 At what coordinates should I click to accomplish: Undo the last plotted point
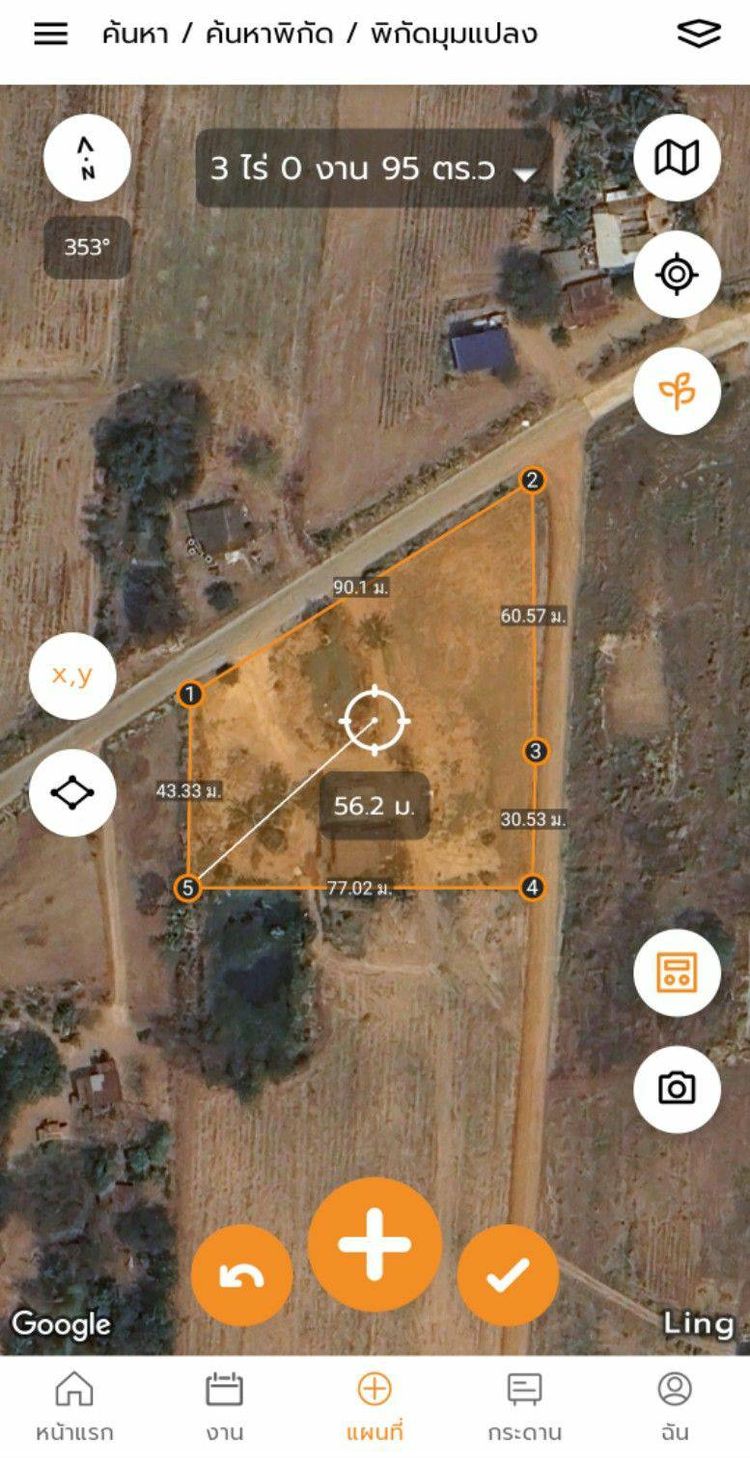click(242, 1275)
